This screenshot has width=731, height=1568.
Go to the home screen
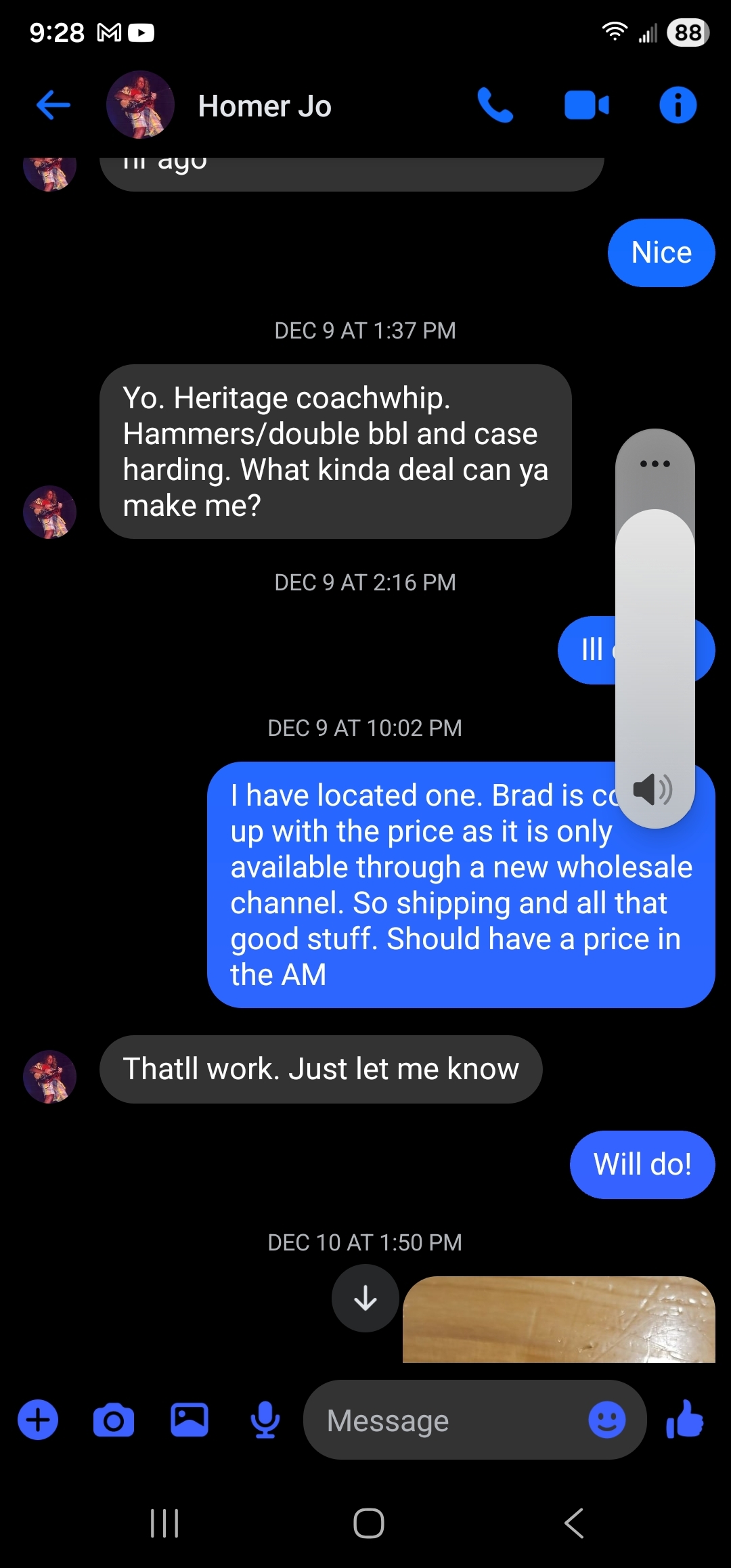pos(369,1523)
